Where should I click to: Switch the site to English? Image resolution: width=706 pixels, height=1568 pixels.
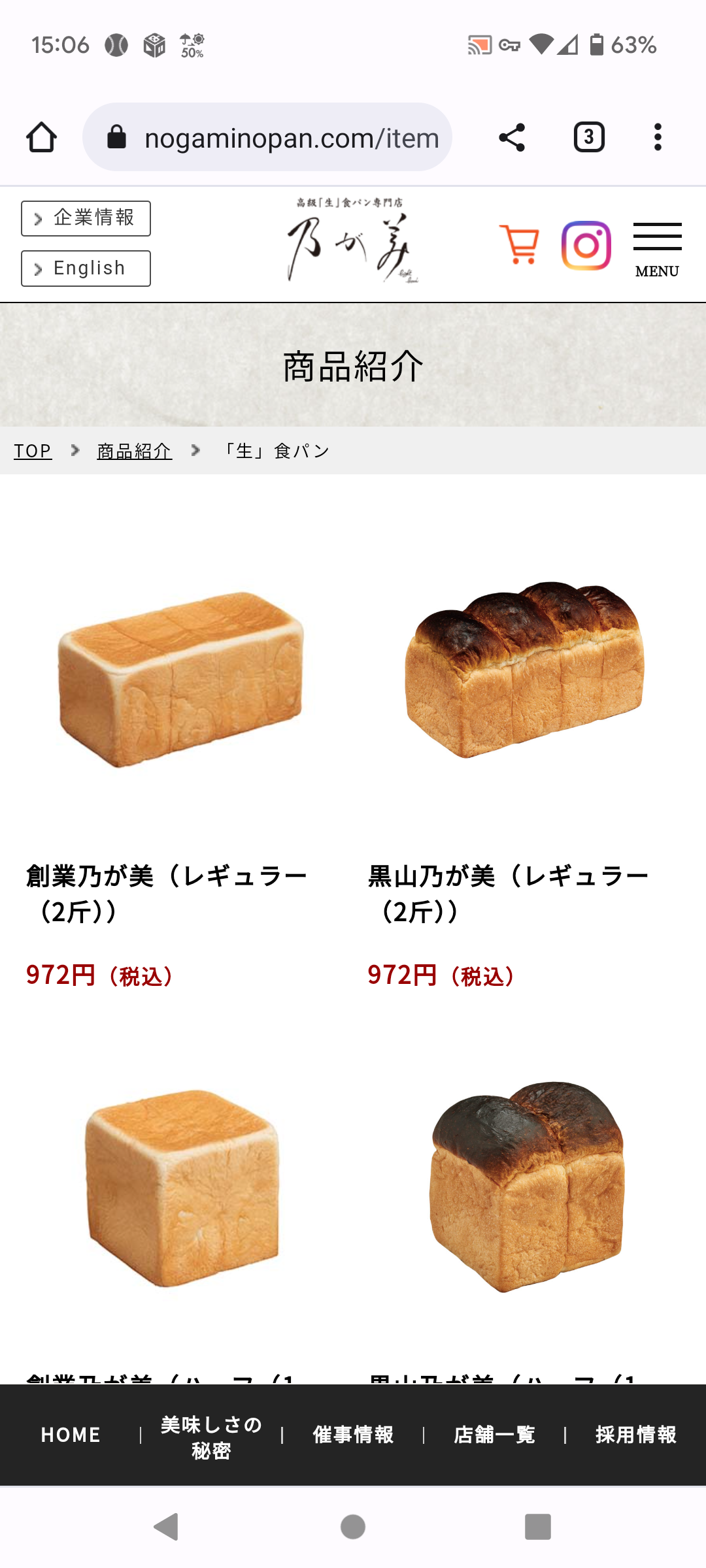tap(86, 269)
